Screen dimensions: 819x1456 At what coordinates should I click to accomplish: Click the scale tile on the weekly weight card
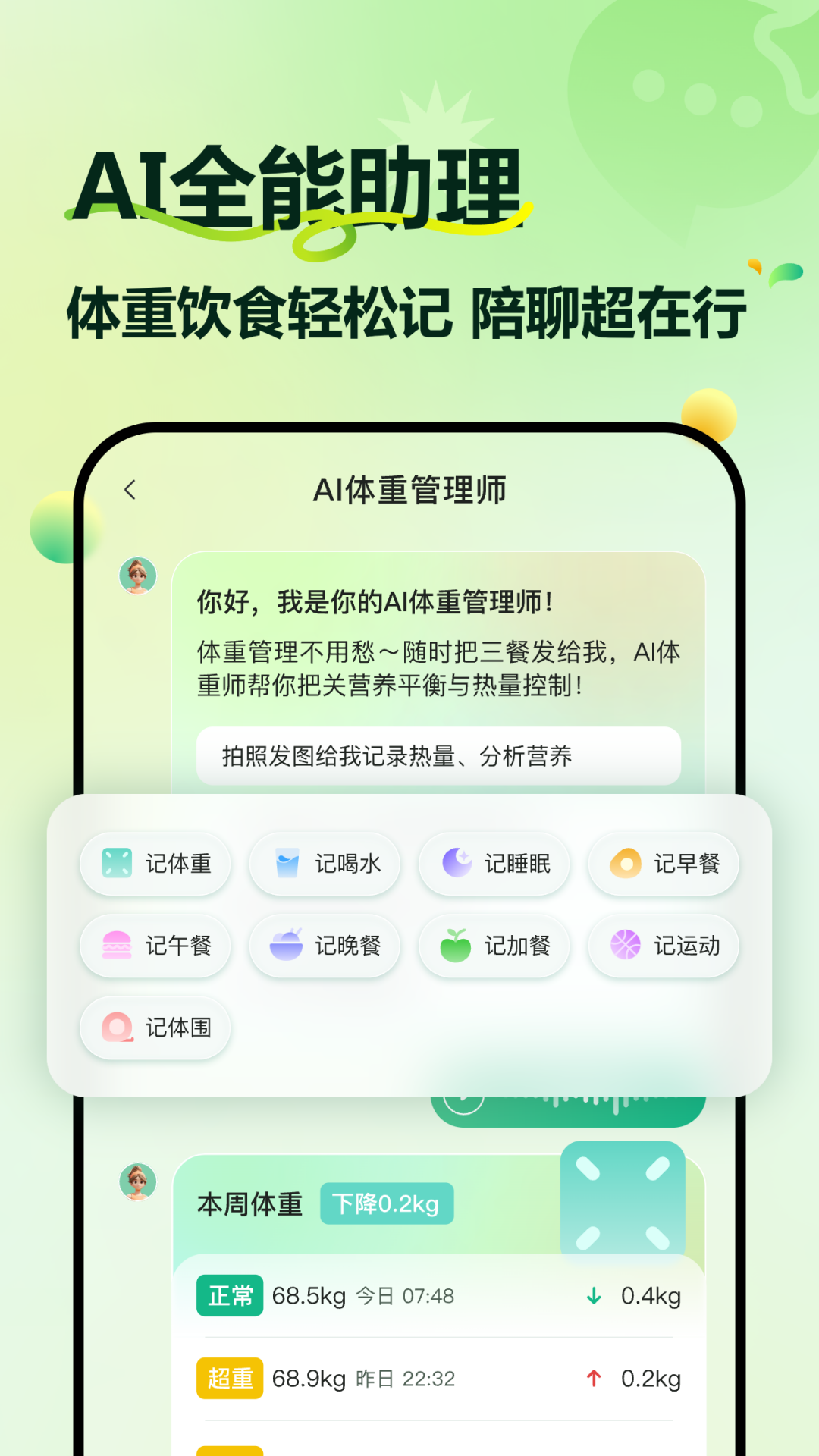click(x=623, y=1197)
